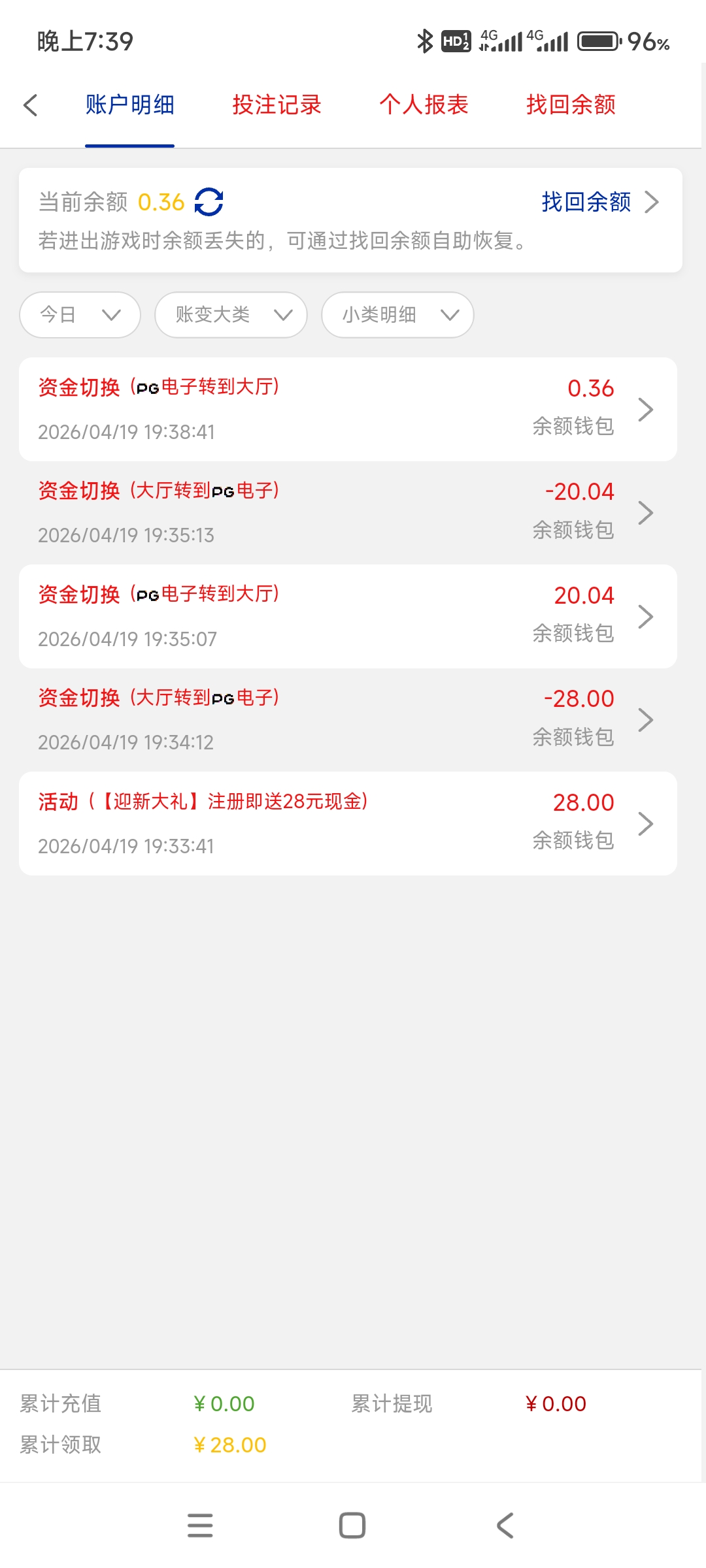
Task: Open 找回余额 link in balance card
Action: 598,202
